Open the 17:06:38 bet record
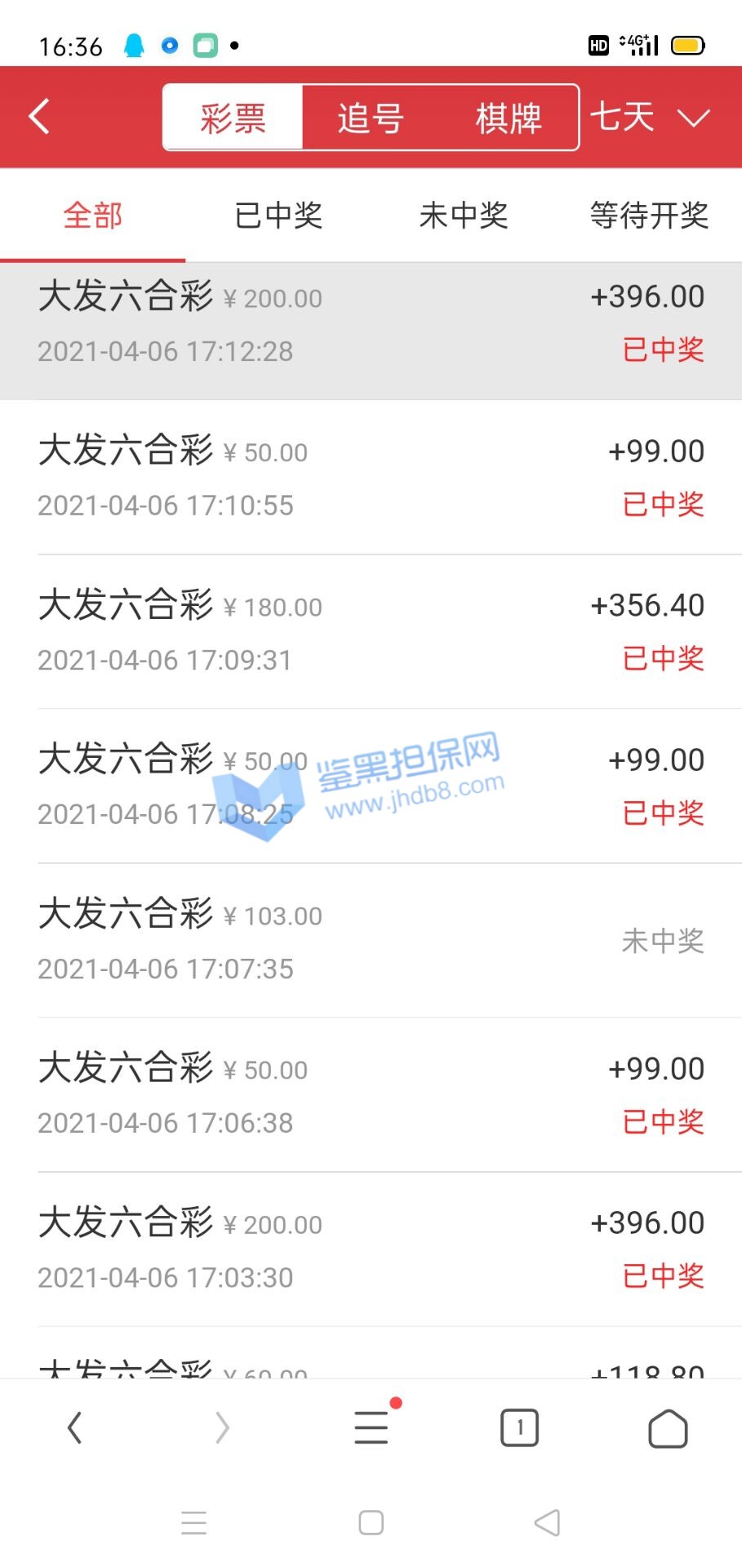The width and height of the screenshot is (742, 1568). (371, 1094)
